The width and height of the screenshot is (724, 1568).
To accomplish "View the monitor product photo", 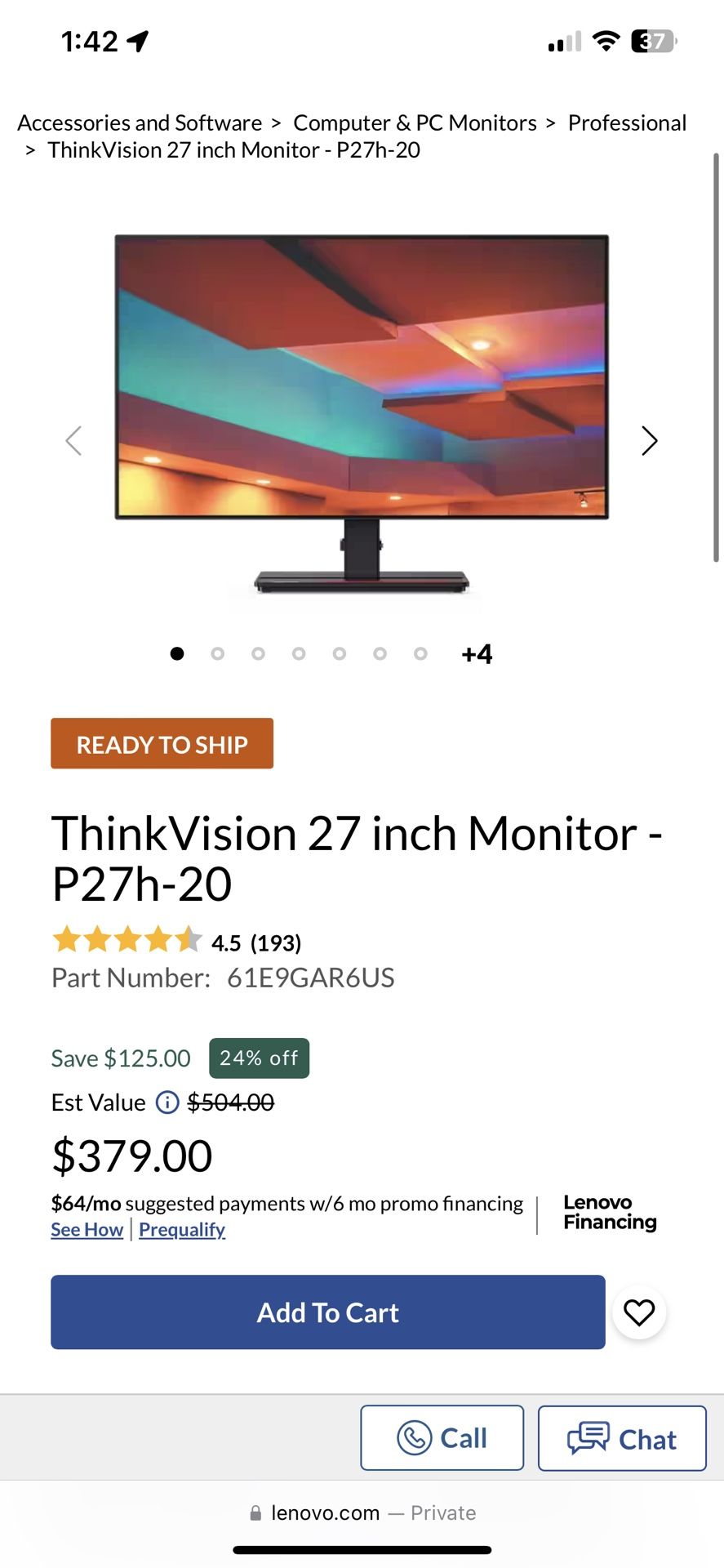I will point(362,384).
